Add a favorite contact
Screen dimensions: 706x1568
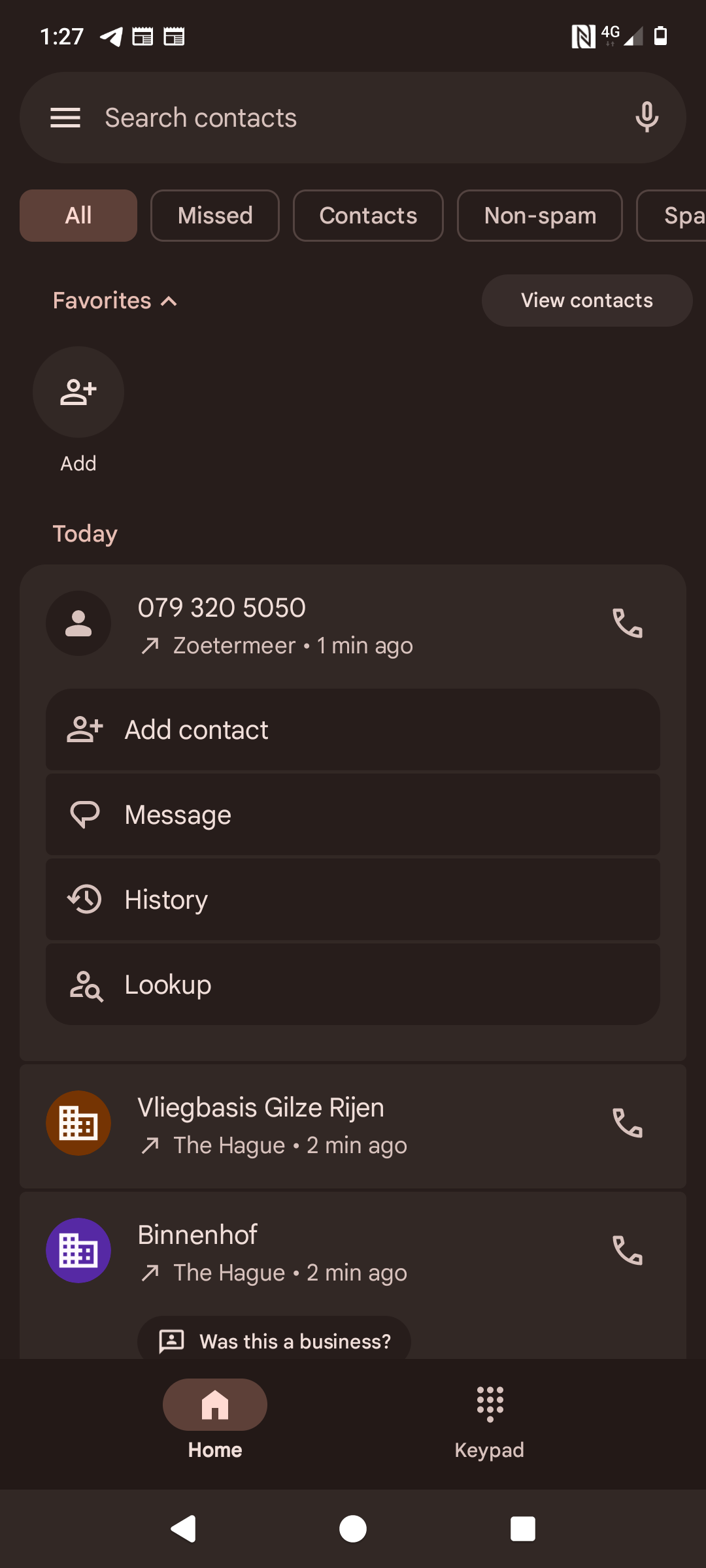pyautogui.click(x=78, y=392)
